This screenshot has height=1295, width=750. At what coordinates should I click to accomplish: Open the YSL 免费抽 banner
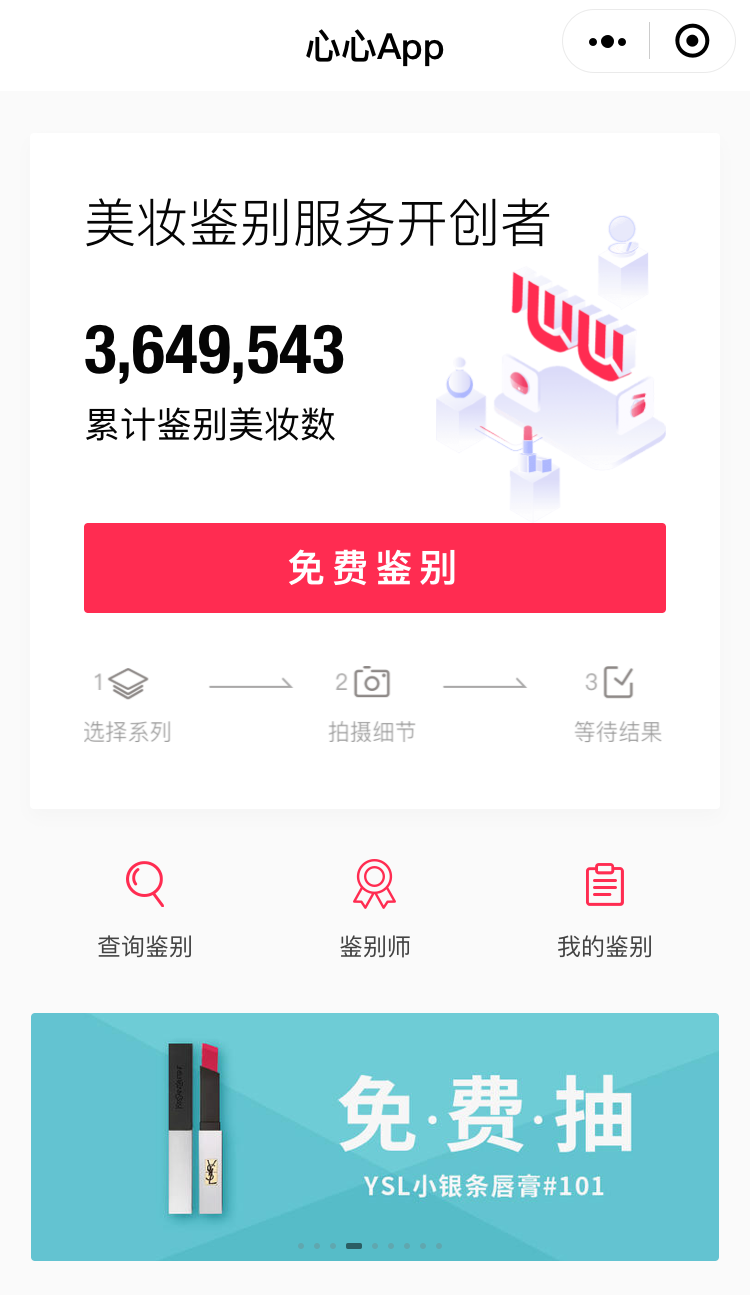[375, 1137]
